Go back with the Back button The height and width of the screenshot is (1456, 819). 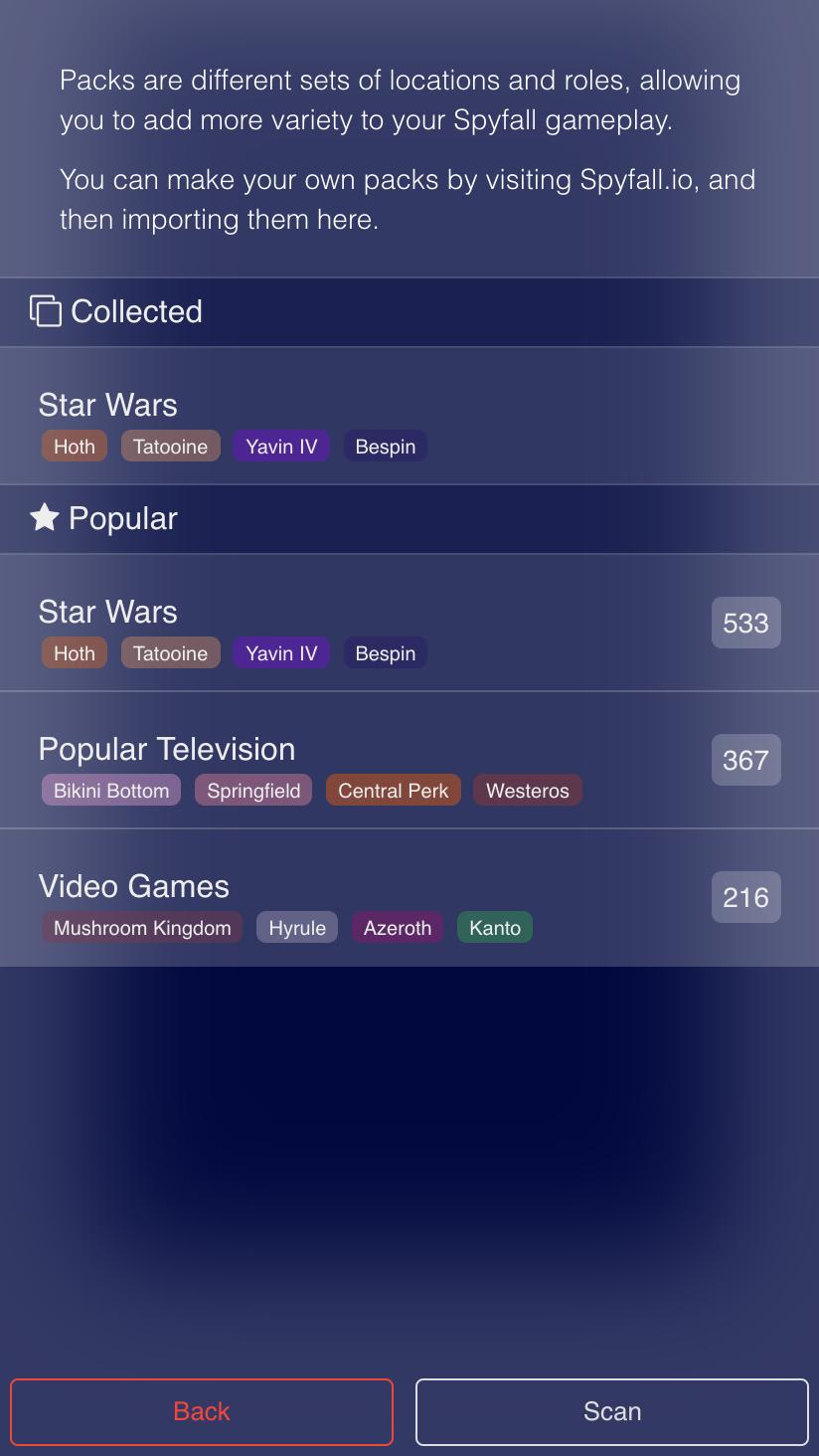202,1411
